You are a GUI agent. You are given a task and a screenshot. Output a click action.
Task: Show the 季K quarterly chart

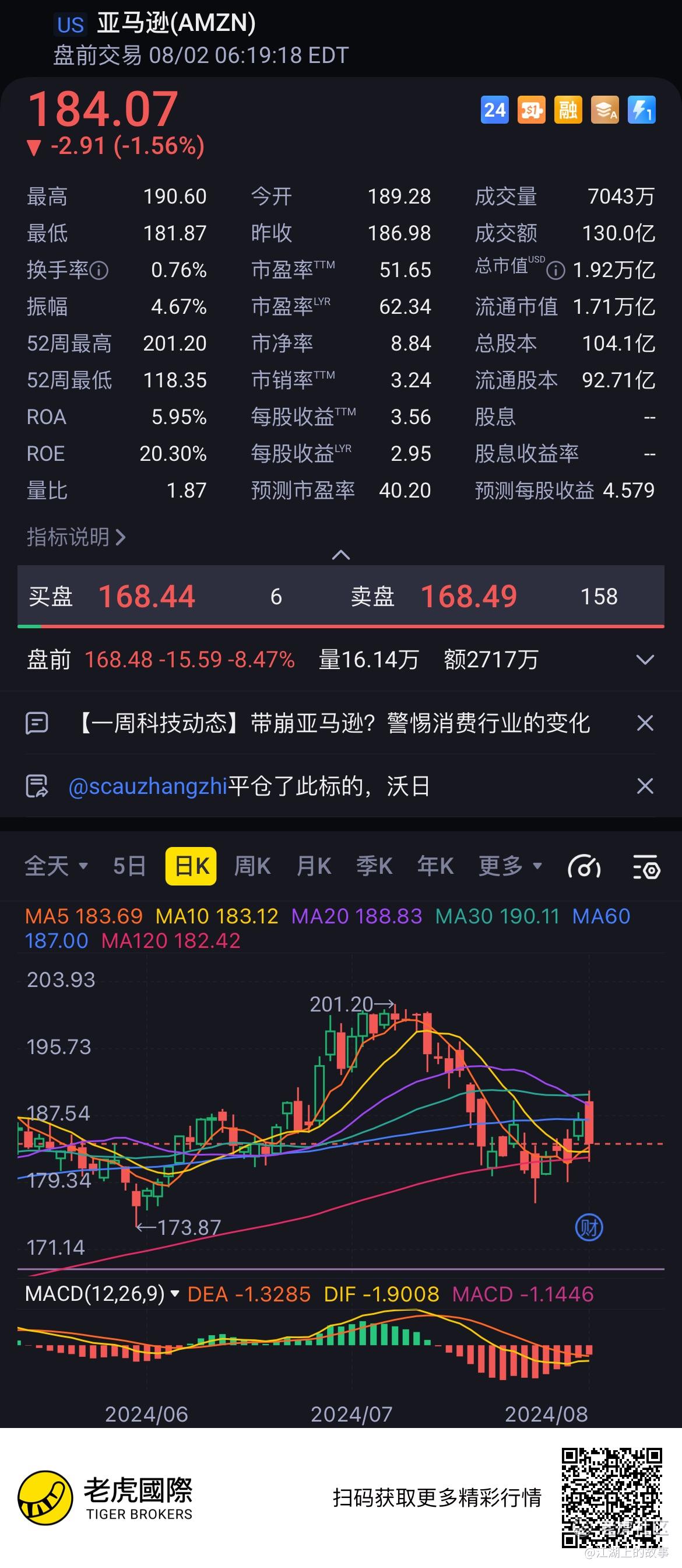pyautogui.click(x=374, y=866)
